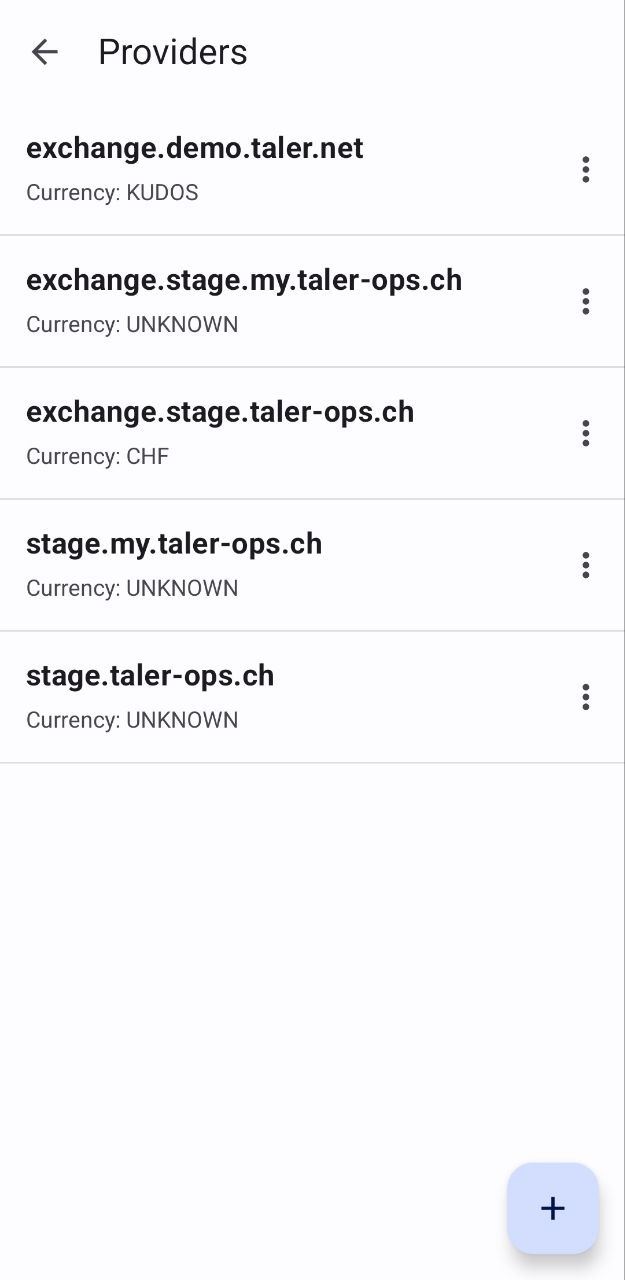This screenshot has width=625, height=1280.
Task: Open options for stage.taler-ops.ch
Action: tap(585, 697)
